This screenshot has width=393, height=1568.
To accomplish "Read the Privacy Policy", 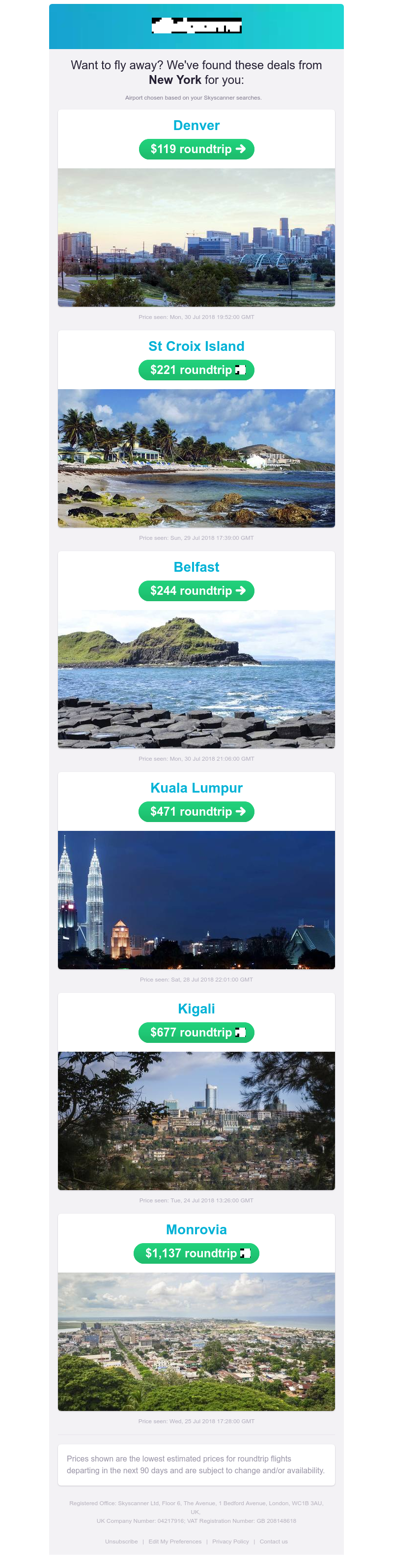I will pos(230,1541).
